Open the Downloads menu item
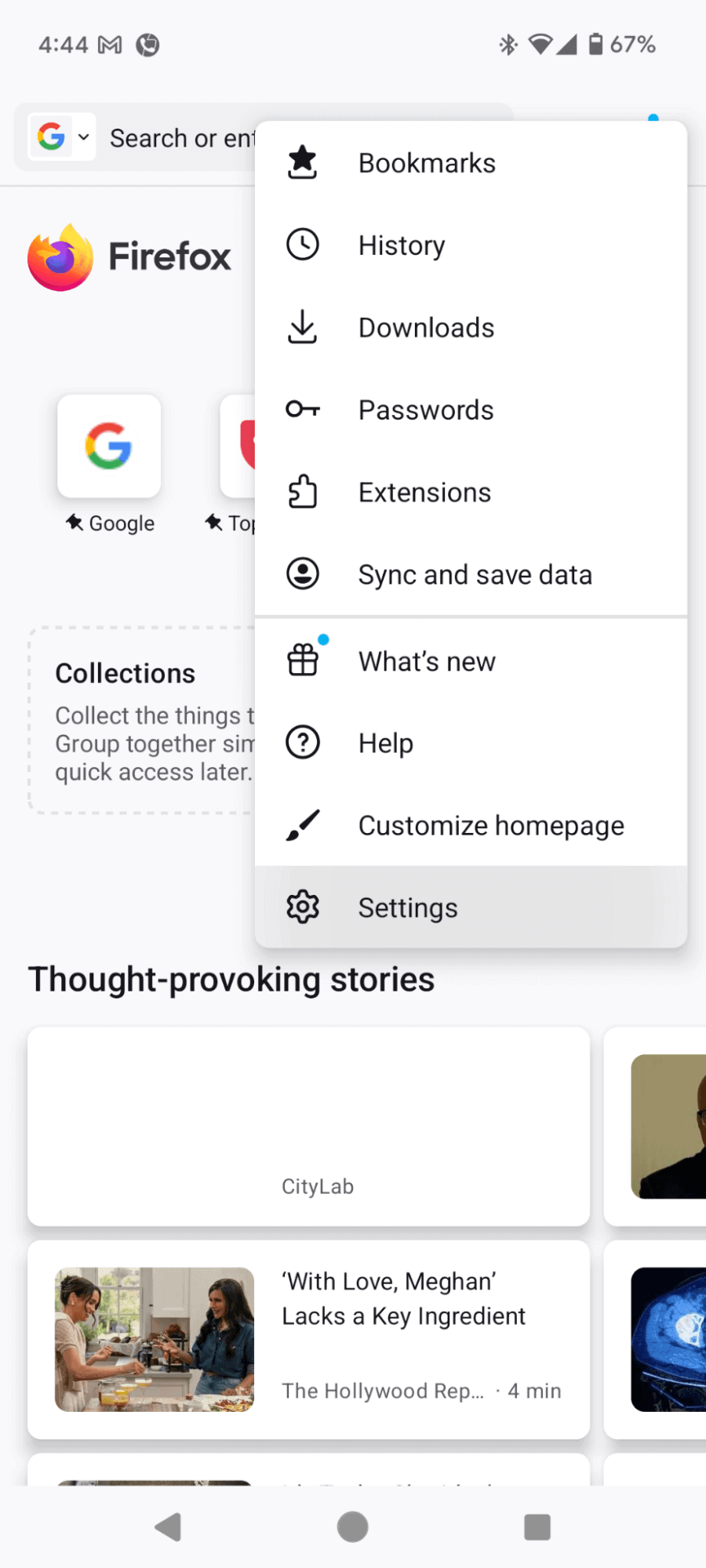 [471, 328]
